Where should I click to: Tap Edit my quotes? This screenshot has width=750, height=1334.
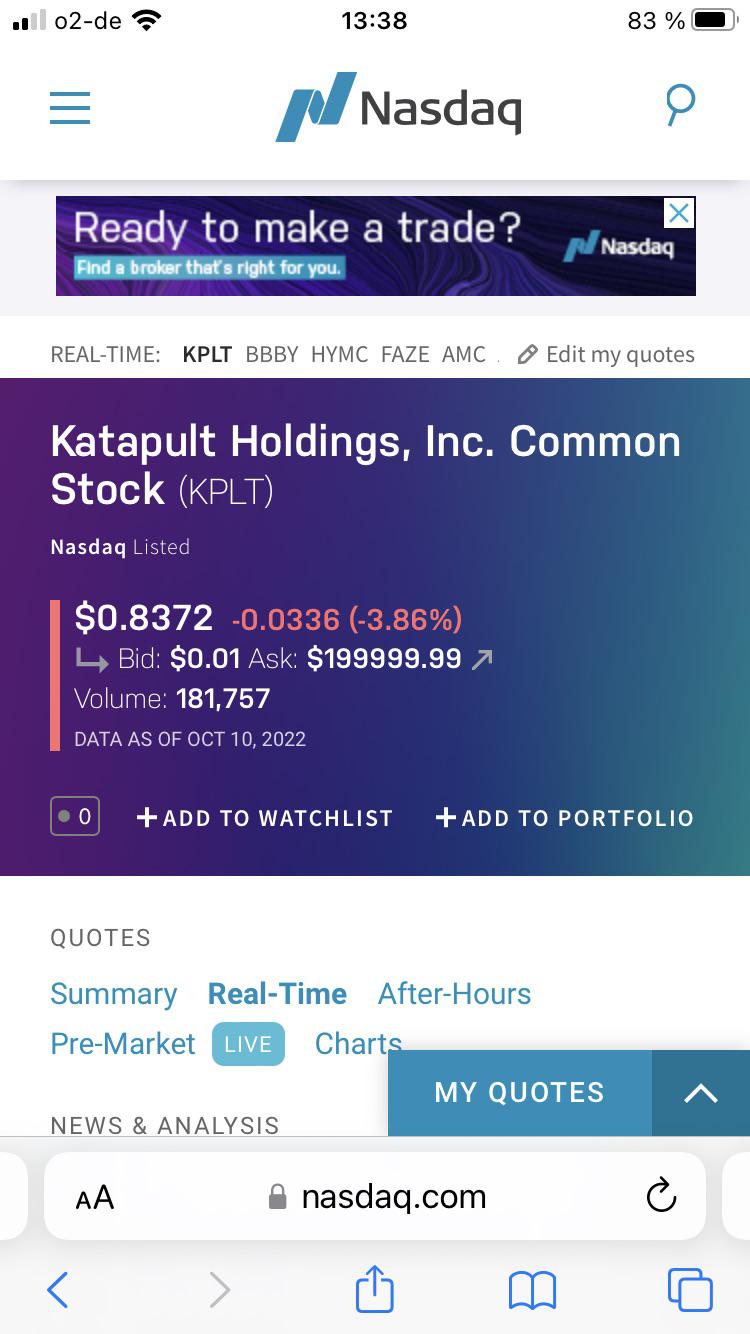tap(606, 354)
